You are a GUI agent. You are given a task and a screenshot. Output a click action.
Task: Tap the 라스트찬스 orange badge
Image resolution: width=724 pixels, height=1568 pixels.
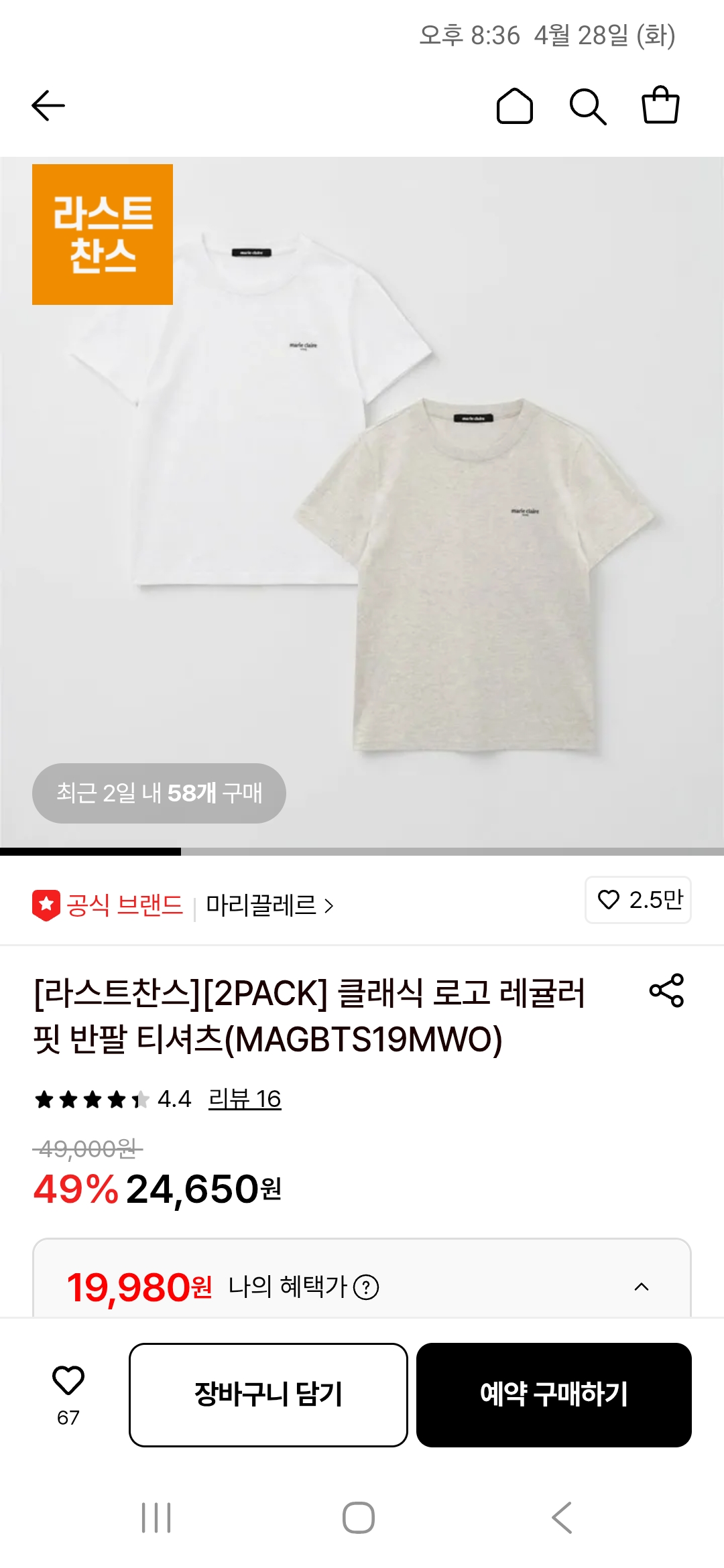click(103, 235)
